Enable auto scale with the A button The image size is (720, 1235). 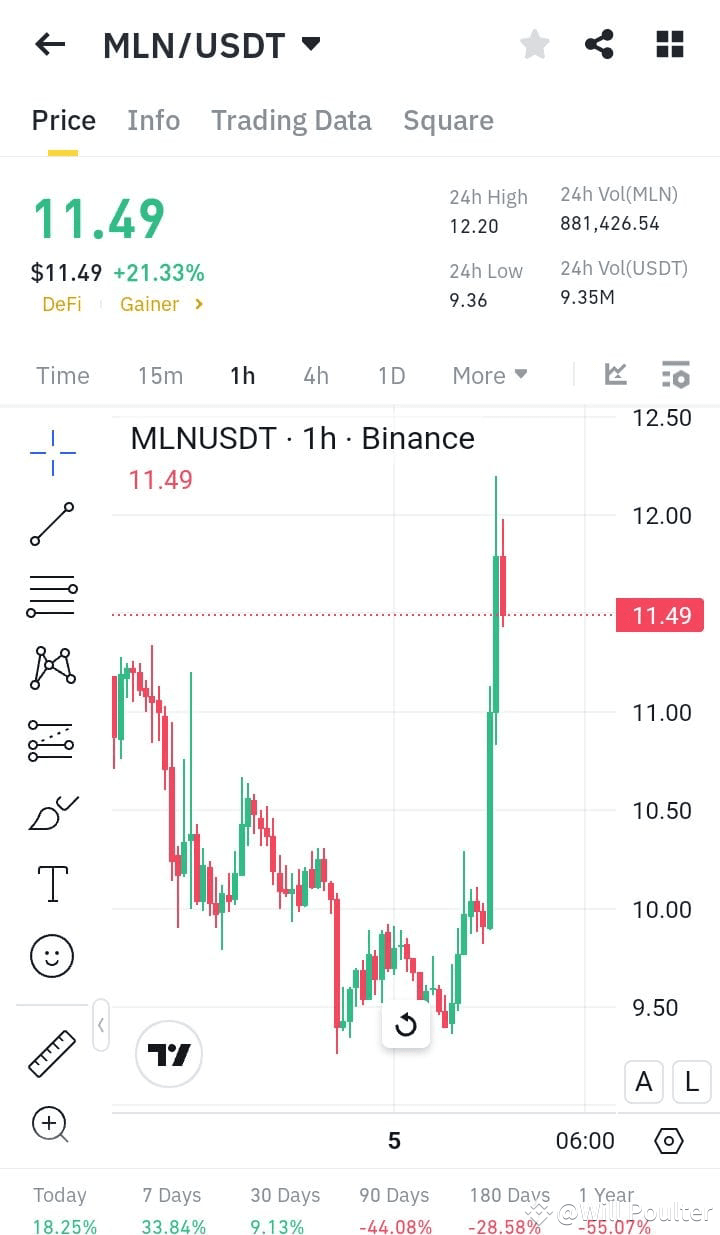[644, 1082]
